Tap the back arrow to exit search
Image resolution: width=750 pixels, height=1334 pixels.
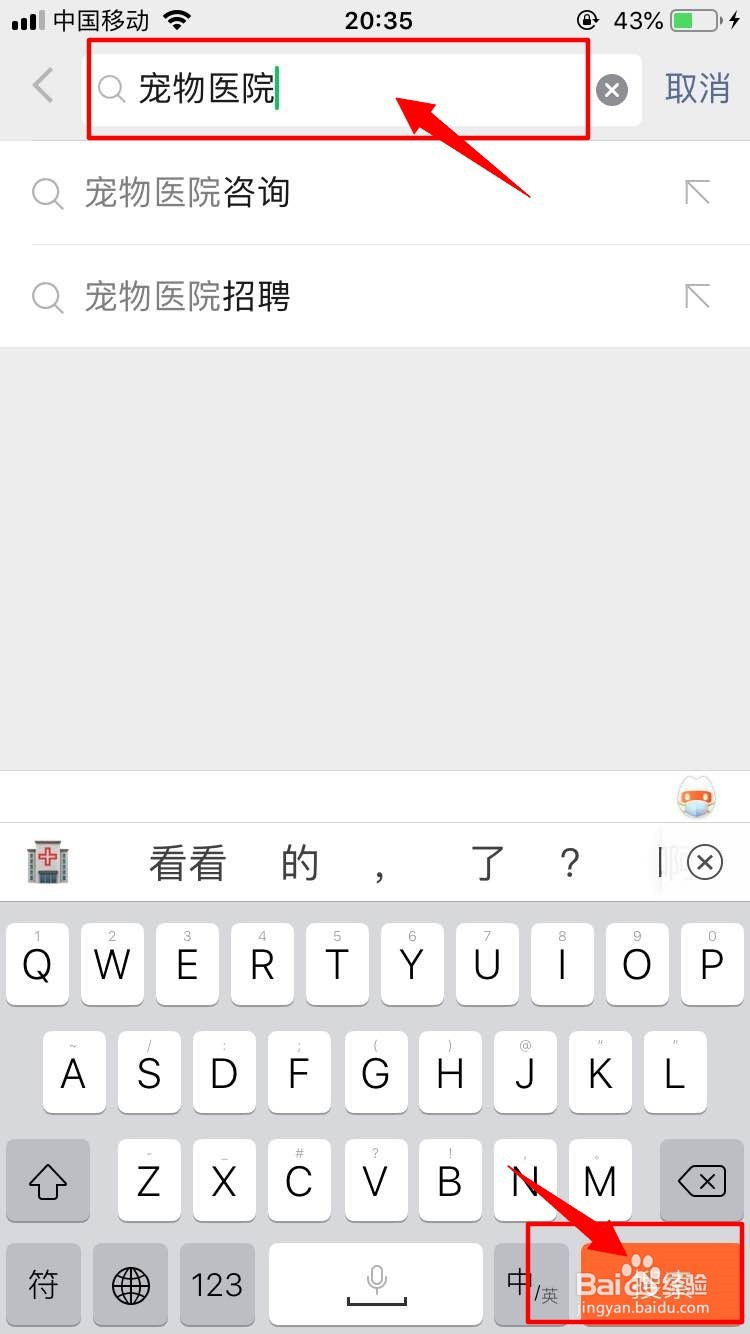pyautogui.click(x=42, y=87)
